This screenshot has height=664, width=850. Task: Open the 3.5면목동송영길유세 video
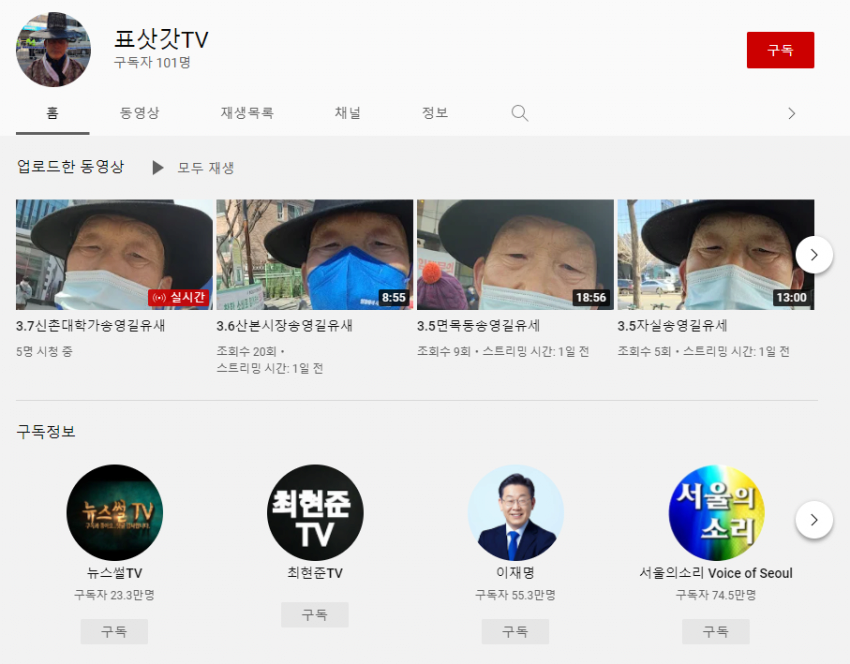[x=515, y=254]
